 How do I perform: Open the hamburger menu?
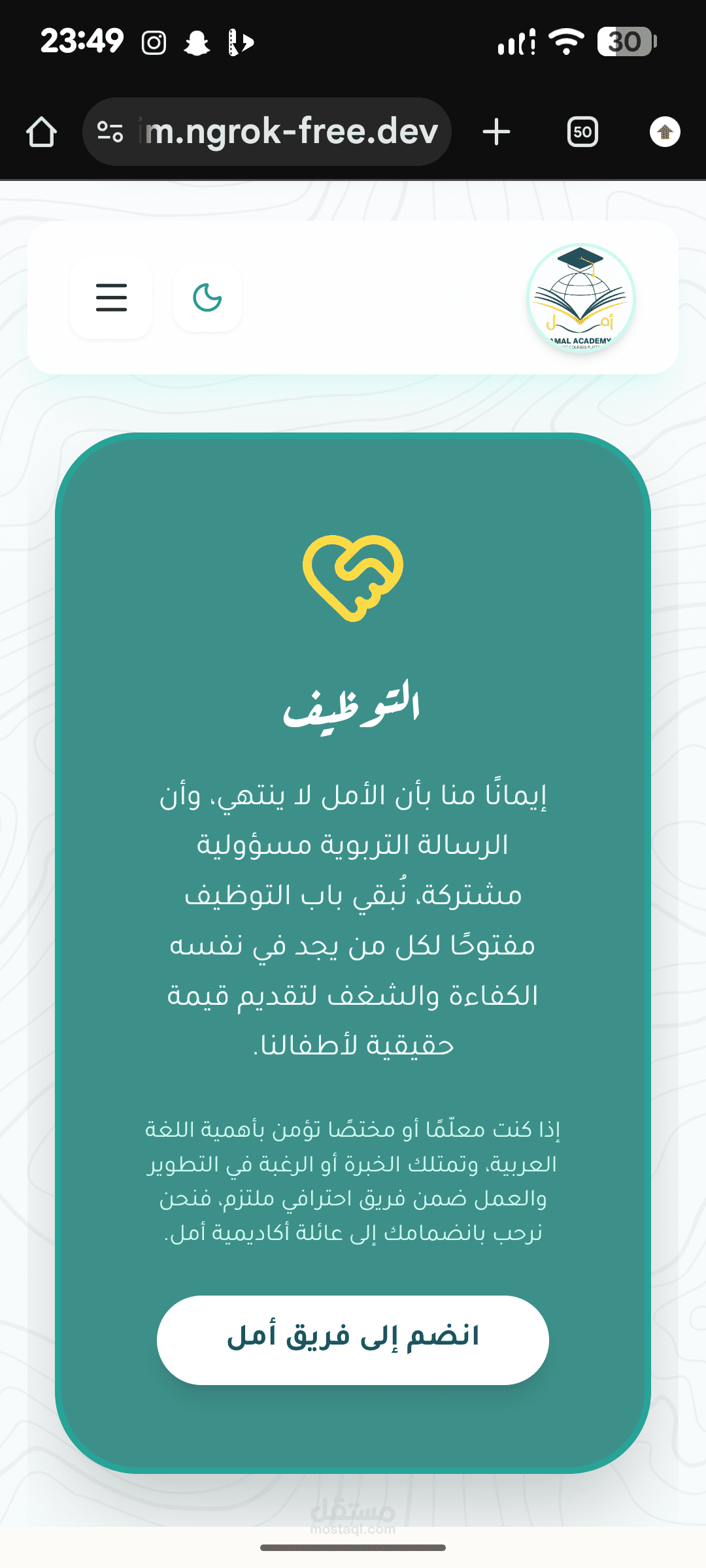[111, 297]
